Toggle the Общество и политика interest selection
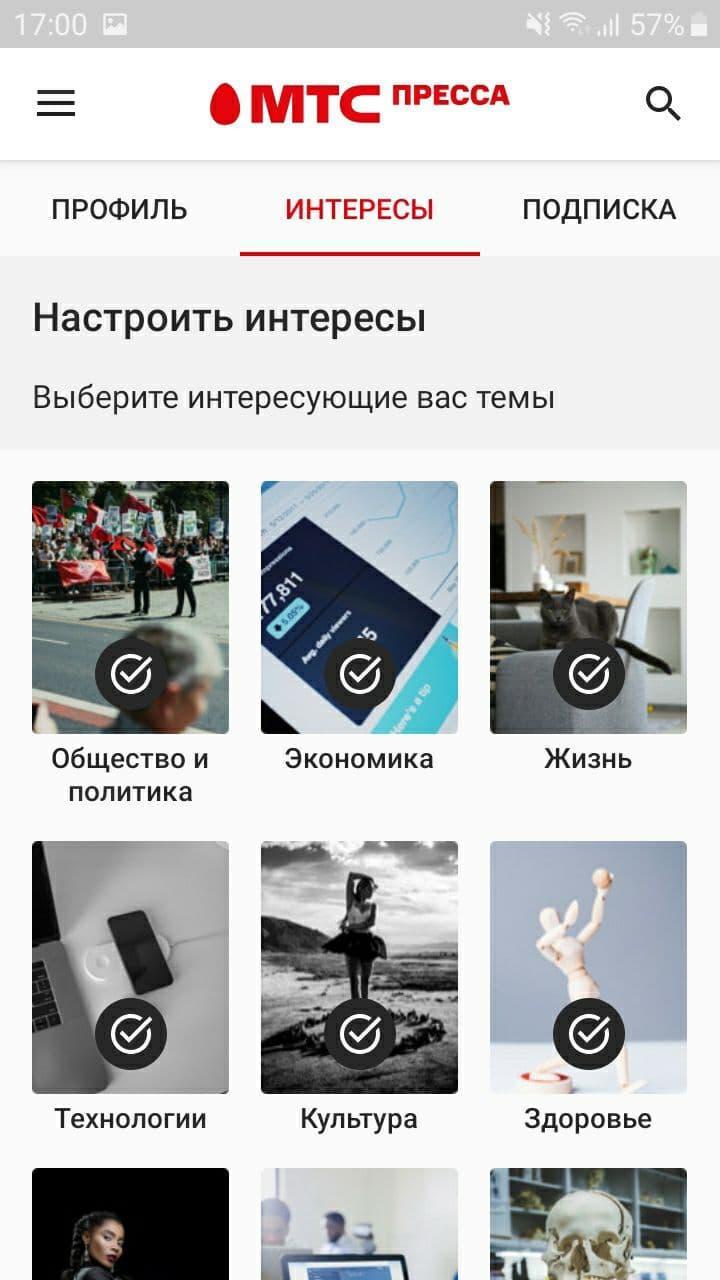This screenshot has height=1280, width=720. 130,673
